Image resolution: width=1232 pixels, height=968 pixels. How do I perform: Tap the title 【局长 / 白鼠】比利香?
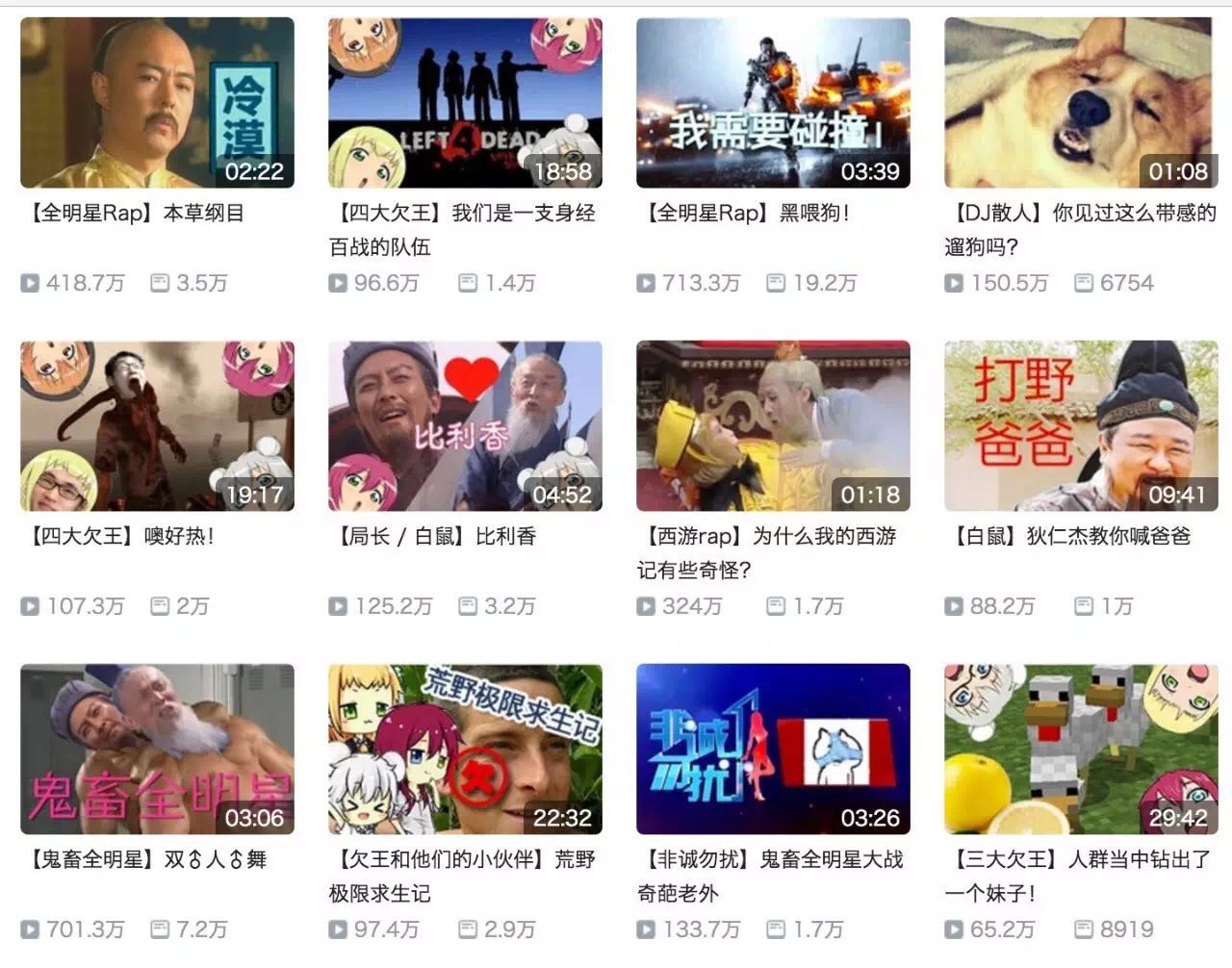point(436,536)
